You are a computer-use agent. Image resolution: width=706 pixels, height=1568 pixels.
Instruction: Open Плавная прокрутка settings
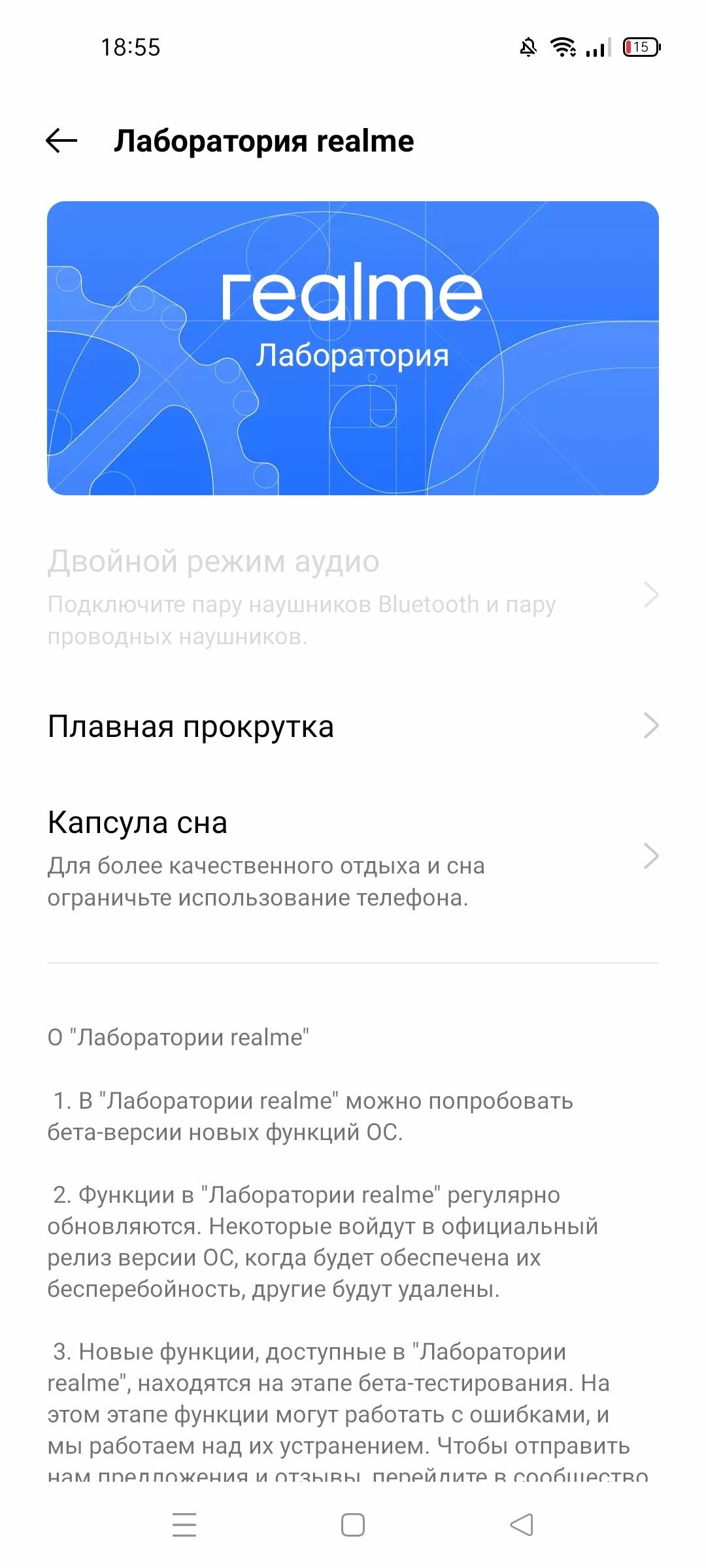click(x=353, y=726)
